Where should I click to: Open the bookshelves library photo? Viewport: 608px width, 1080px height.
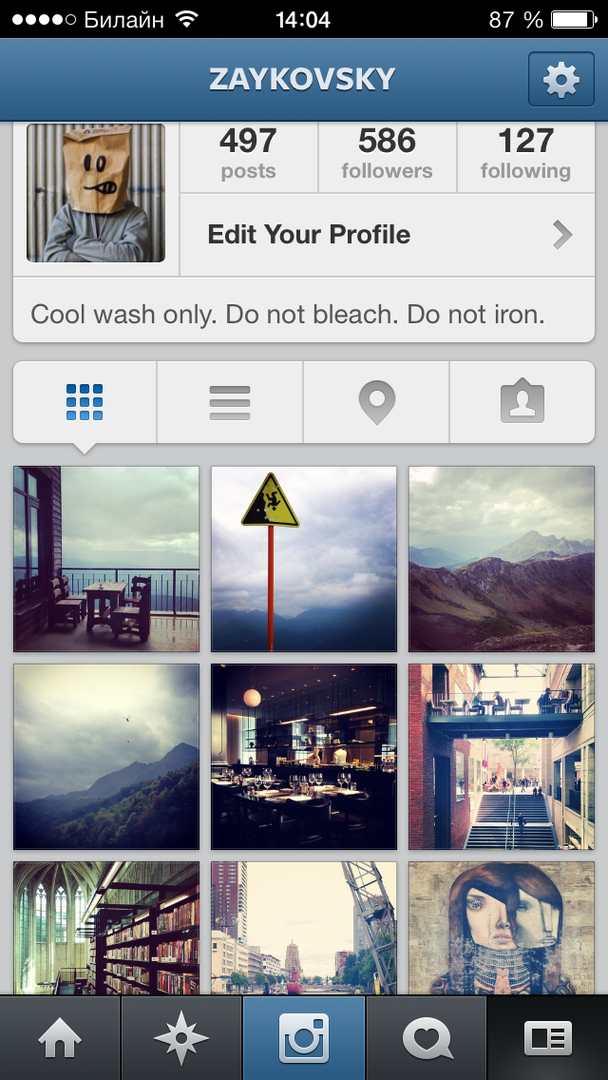106,928
